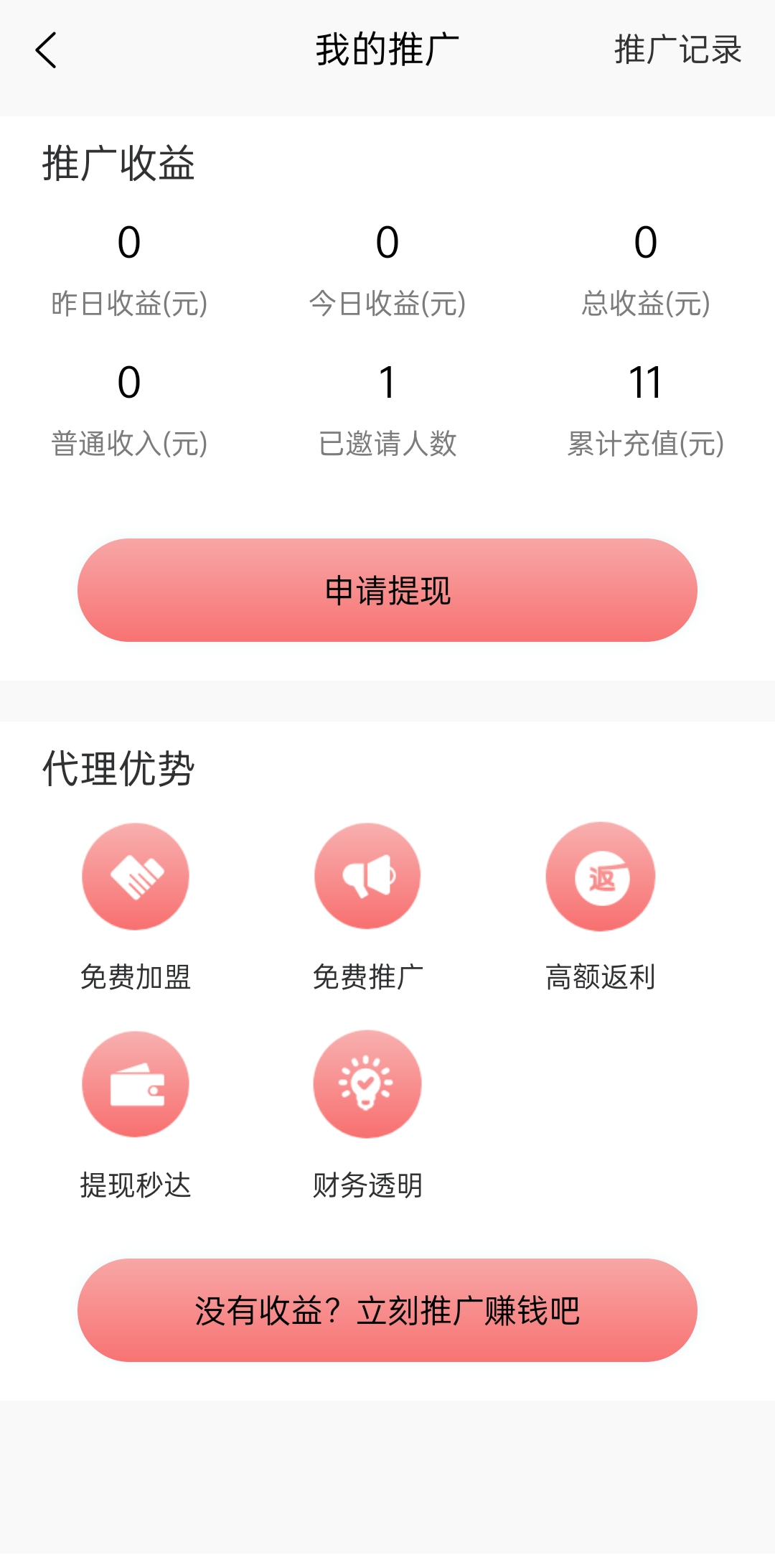Image resolution: width=775 pixels, height=1568 pixels.
Task: Open 推广记录 promotion records
Action: click(x=677, y=50)
